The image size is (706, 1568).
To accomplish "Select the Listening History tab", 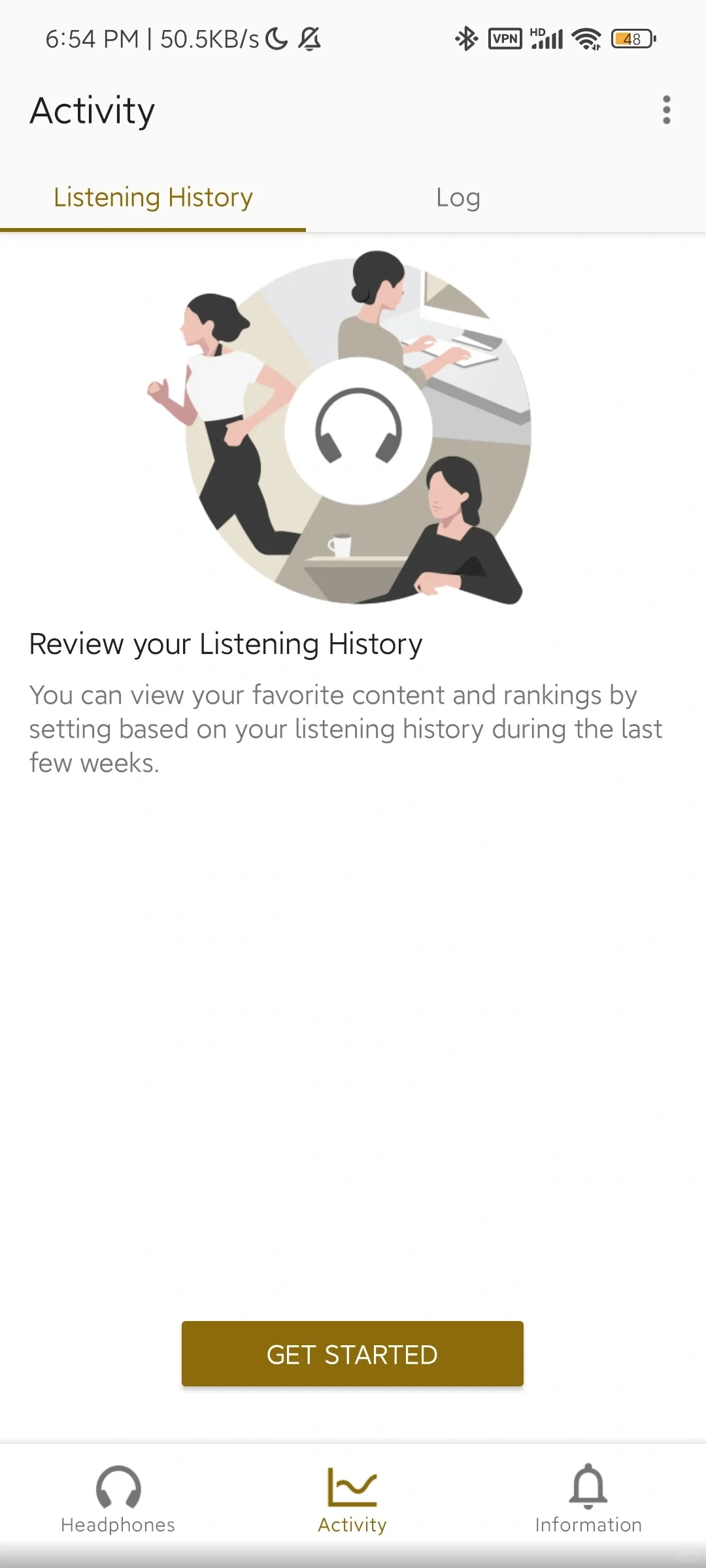I will [153, 197].
